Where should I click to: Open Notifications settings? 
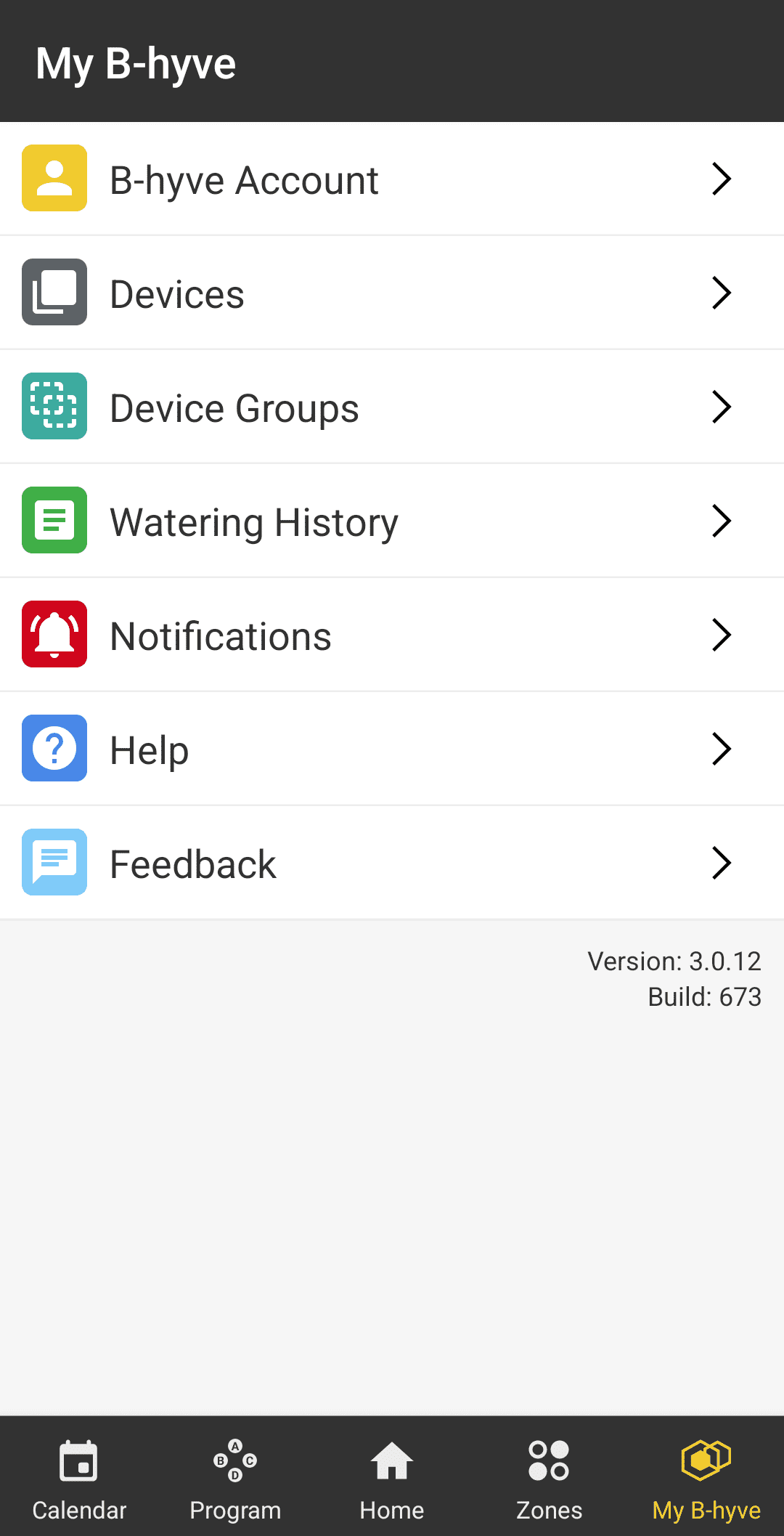[x=392, y=635]
